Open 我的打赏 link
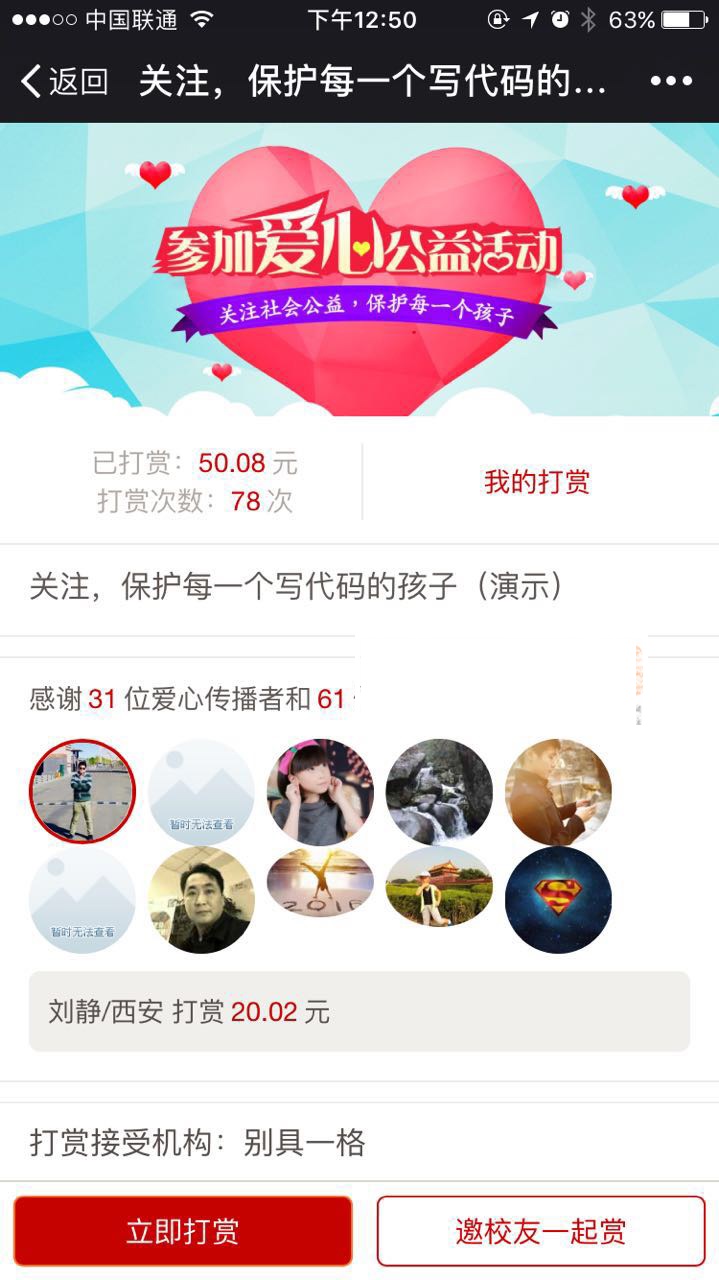 pos(537,482)
